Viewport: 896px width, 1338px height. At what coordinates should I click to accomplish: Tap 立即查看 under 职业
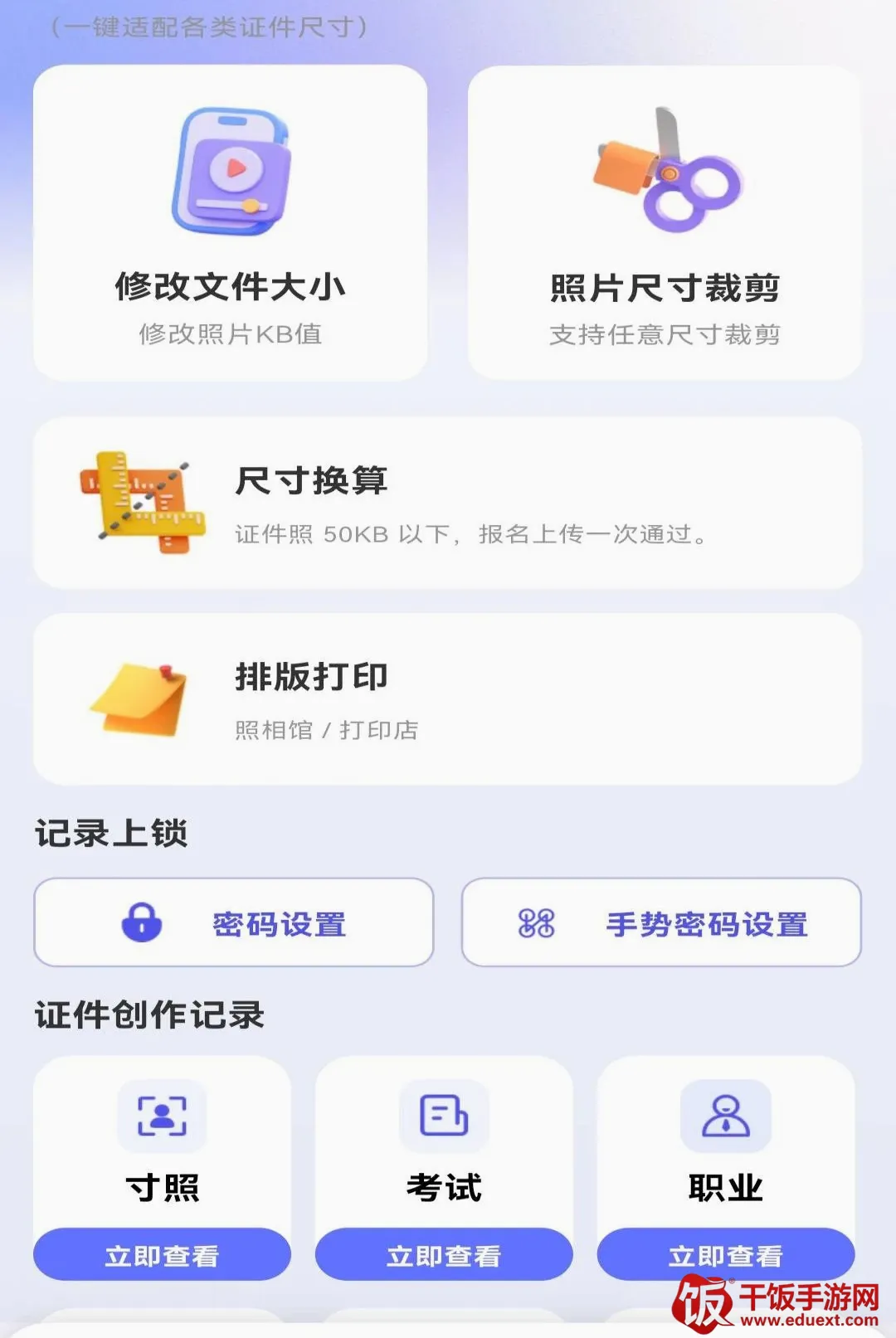coord(726,1255)
